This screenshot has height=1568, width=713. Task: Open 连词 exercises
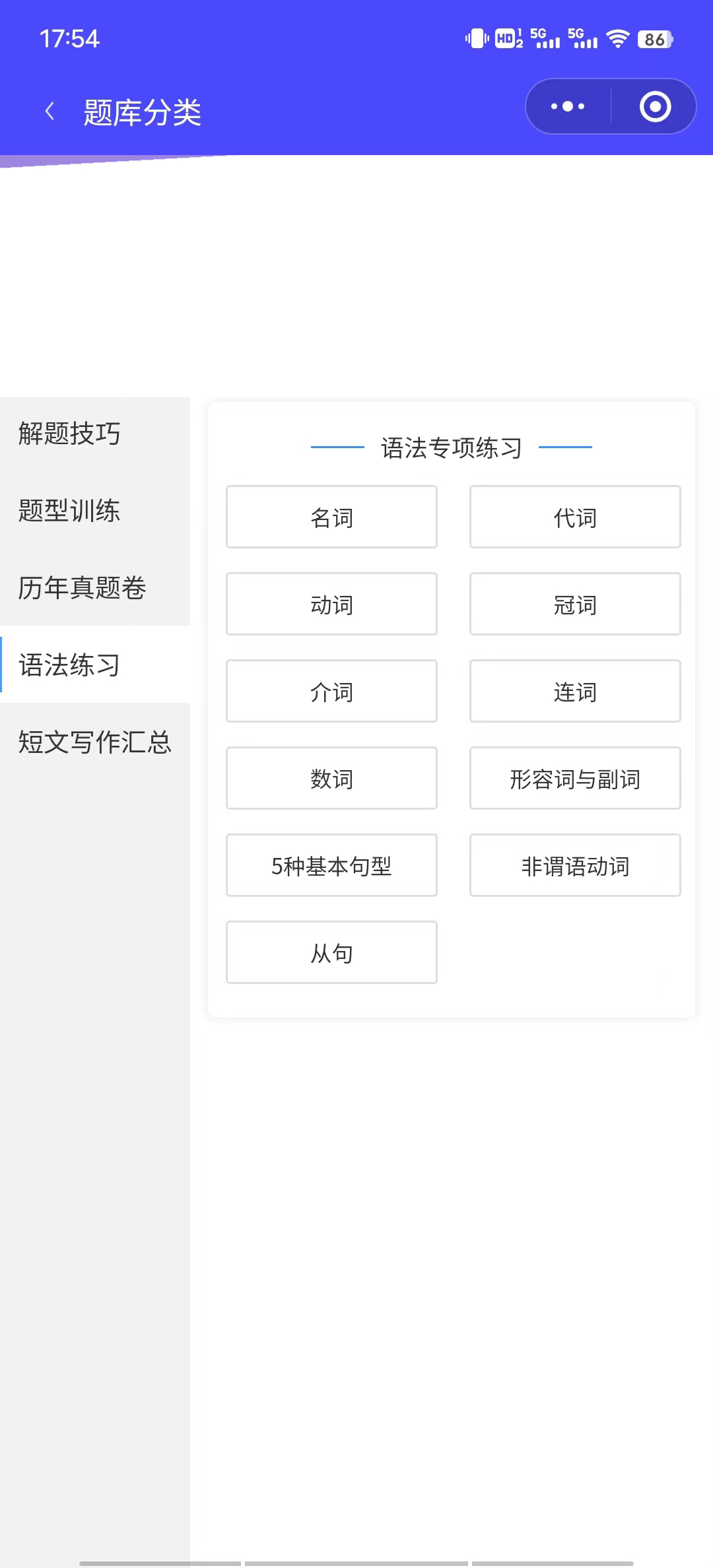[575, 692]
